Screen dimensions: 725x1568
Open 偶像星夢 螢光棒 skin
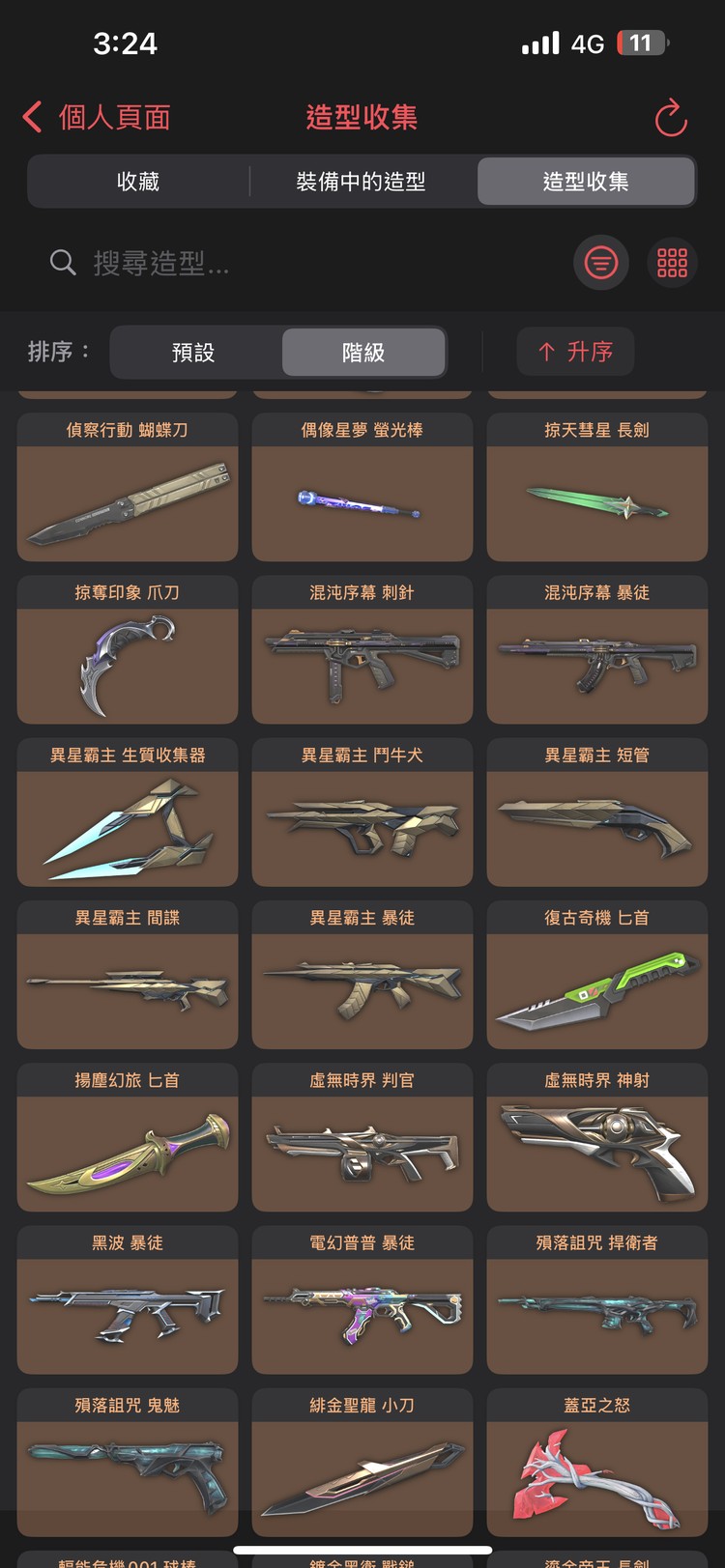click(362, 487)
